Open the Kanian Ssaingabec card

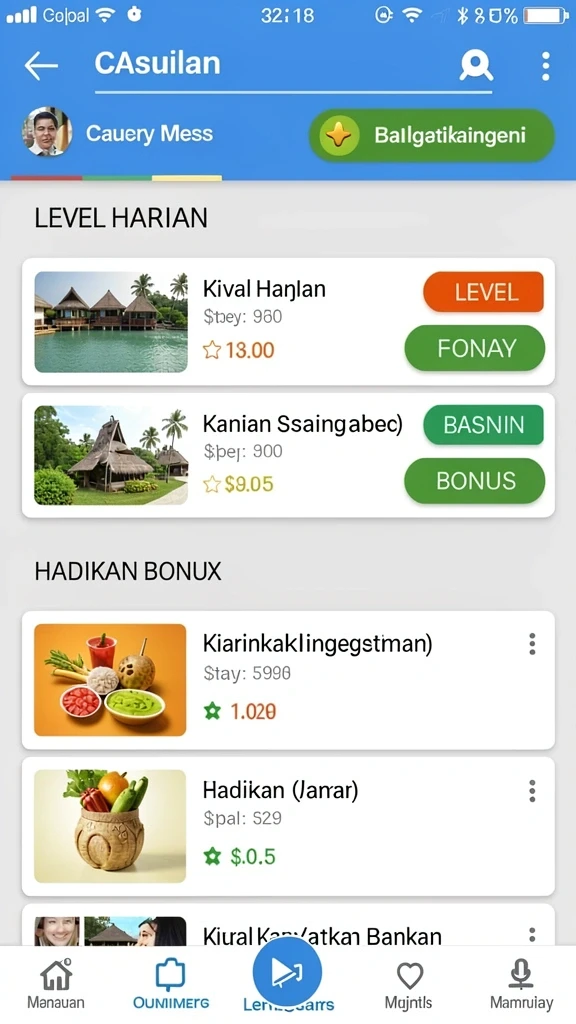tap(288, 455)
